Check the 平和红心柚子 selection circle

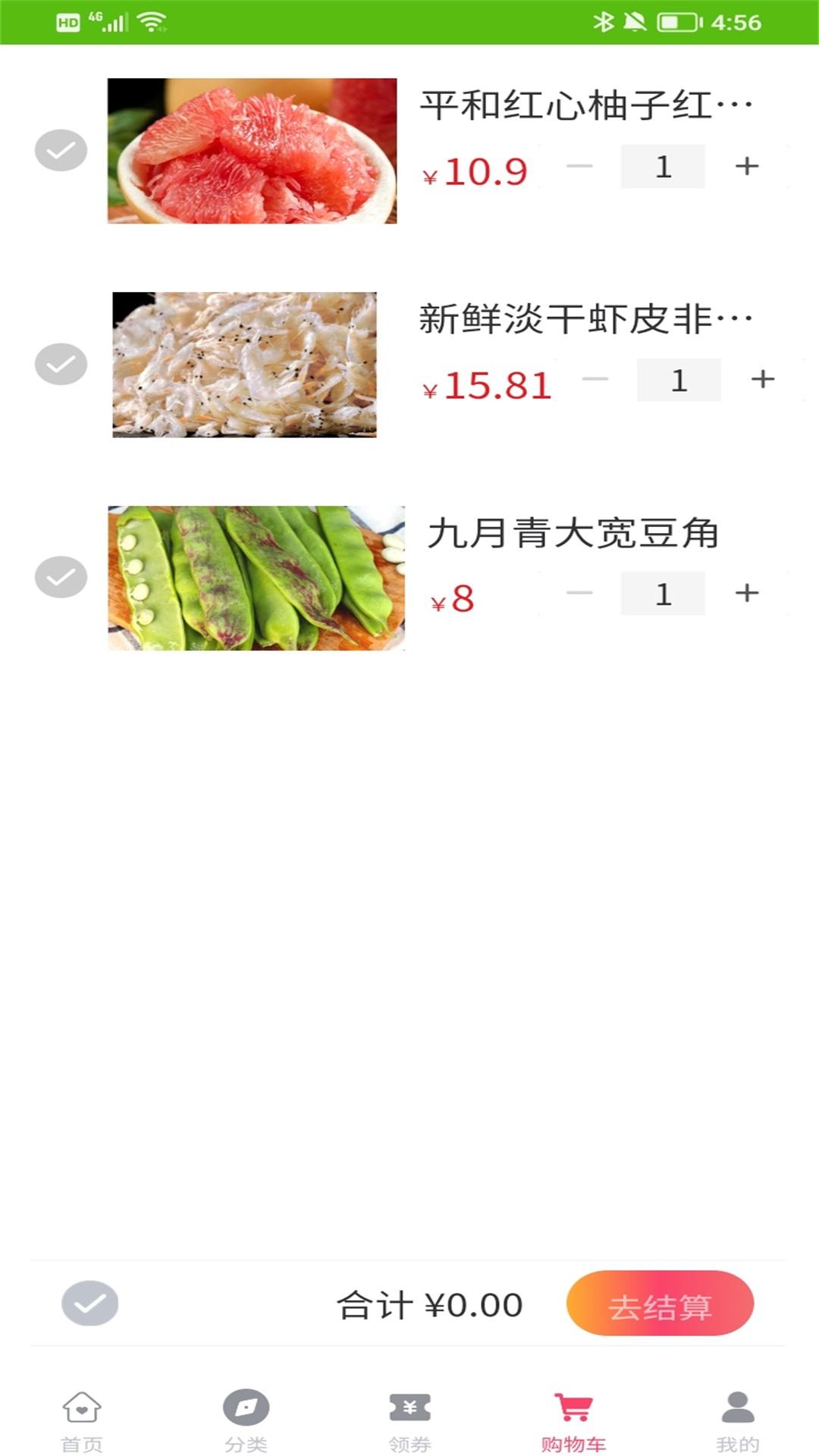click(60, 149)
